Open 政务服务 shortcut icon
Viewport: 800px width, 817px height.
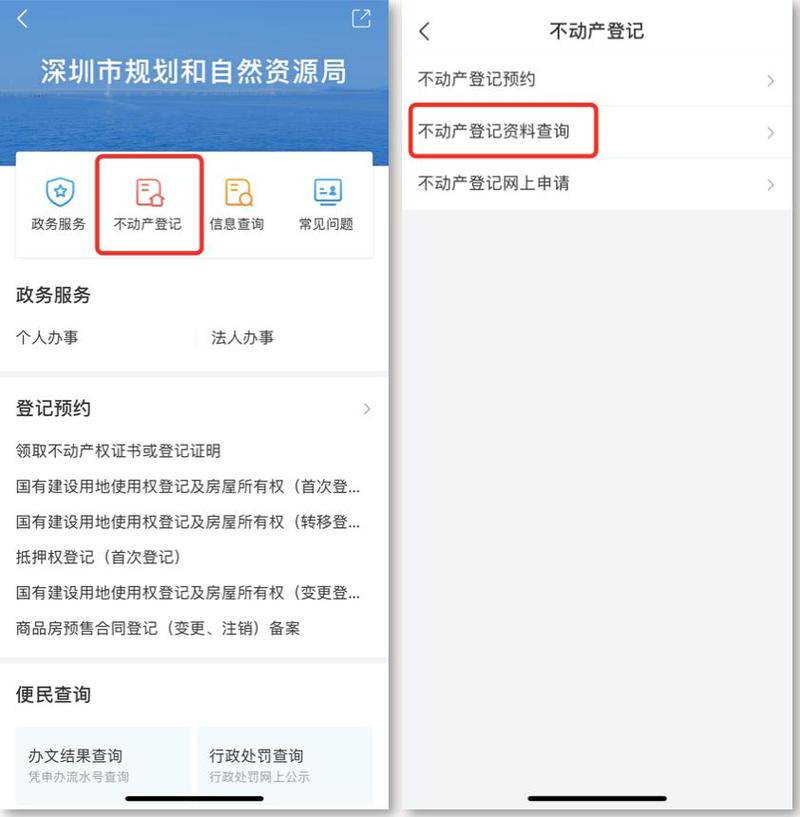(x=60, y=203)
